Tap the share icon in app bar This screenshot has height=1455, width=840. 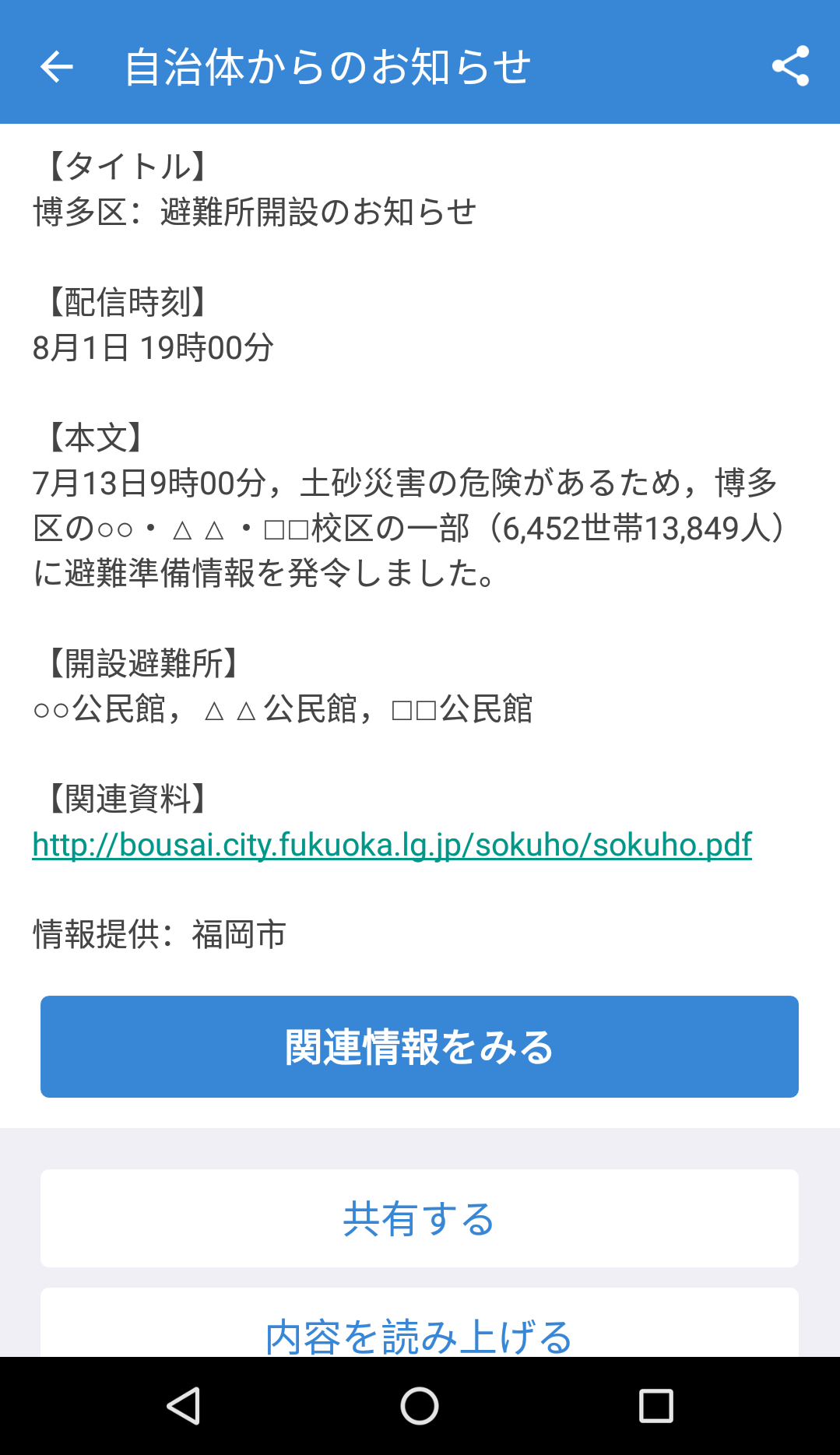click(x=790, y=66)
